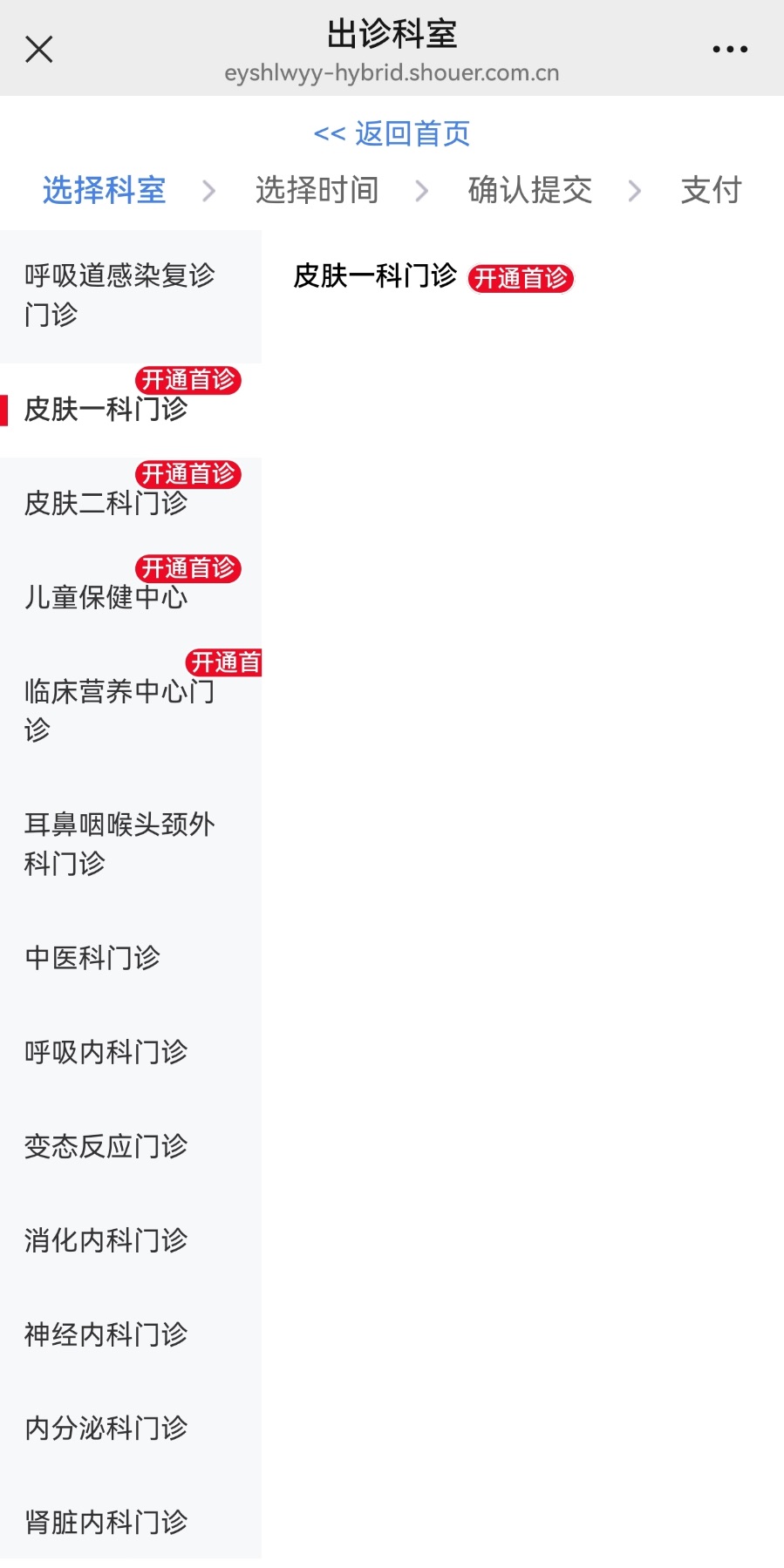Open the three-dot overflow menu

(730, 50)
